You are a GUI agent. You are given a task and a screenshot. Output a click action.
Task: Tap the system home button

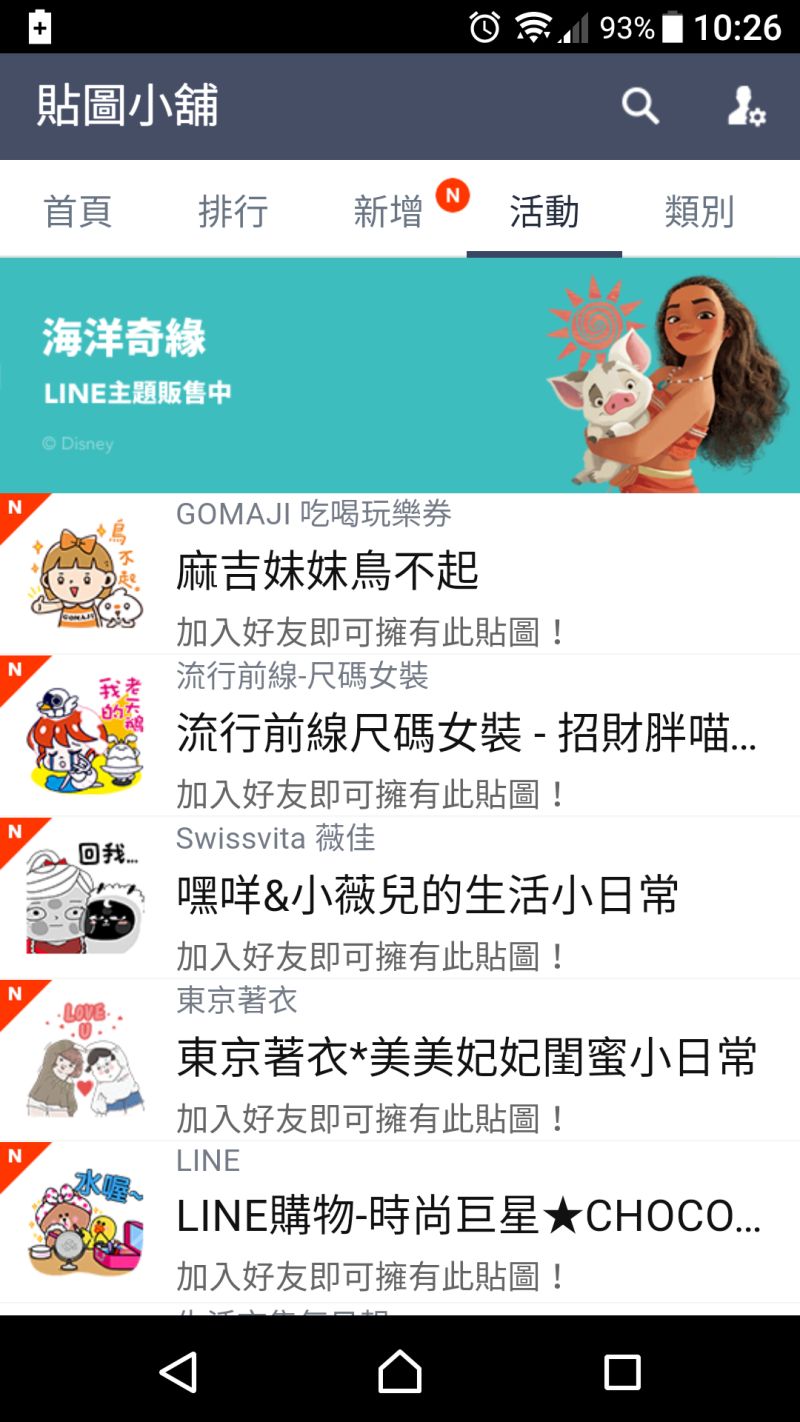pyautogui.click(x=400, y=1372)
